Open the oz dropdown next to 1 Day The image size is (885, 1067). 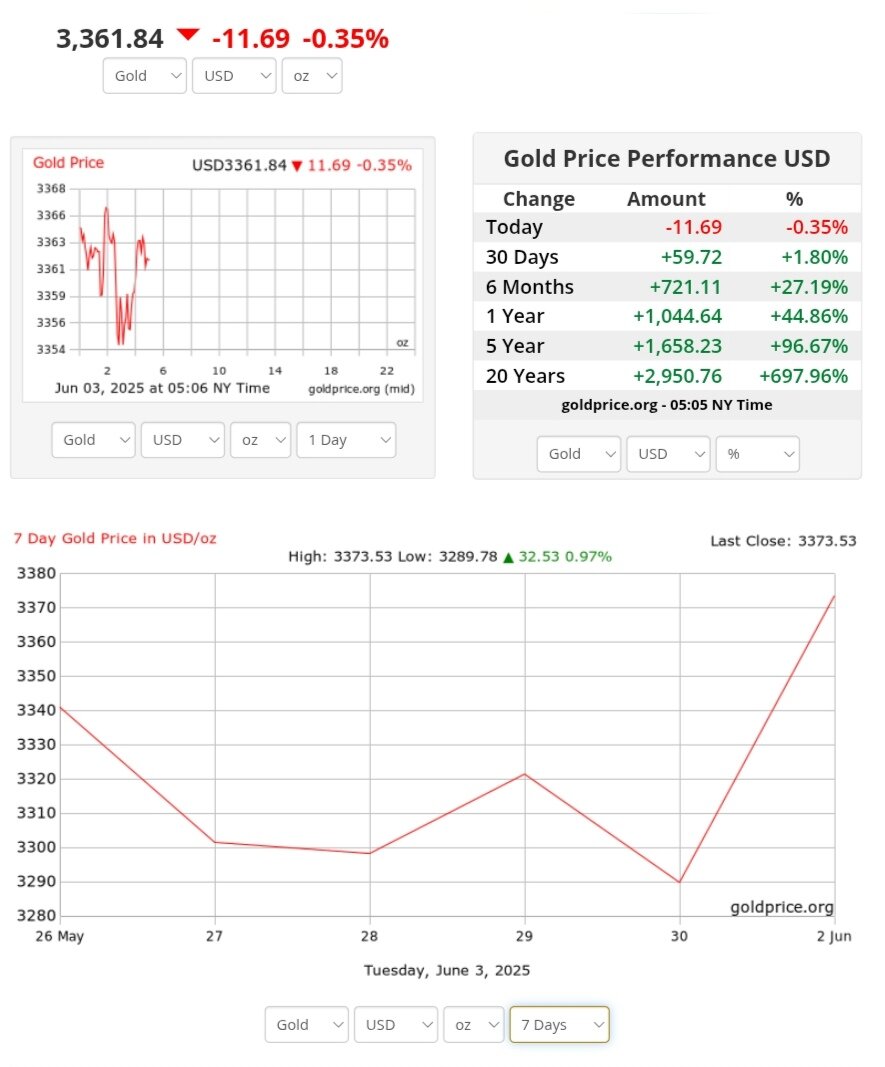(260, 440)
